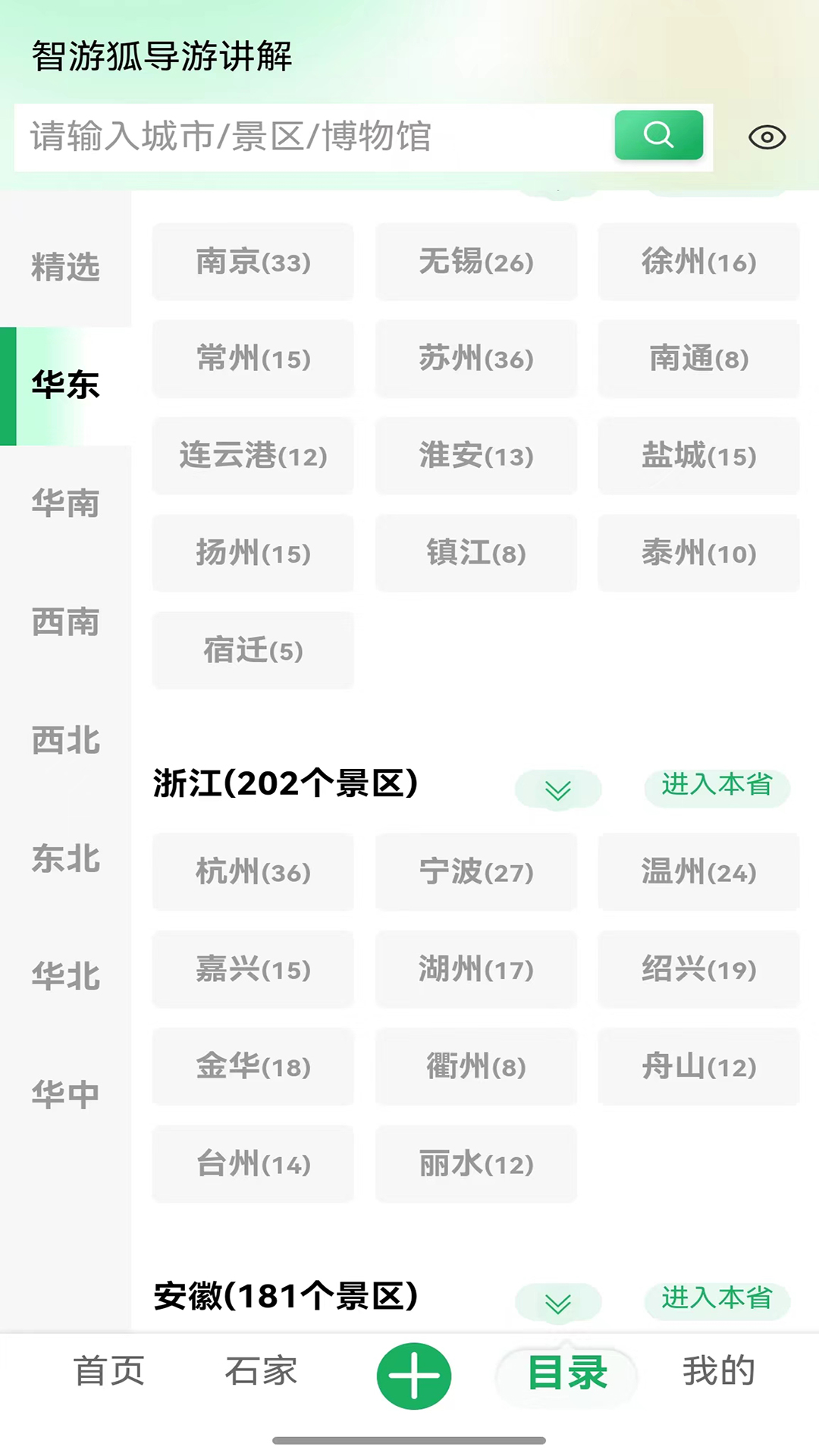Screen dimensions: 819x1456
Task: Open the 丽水(12) city entry
Action: [x=475, y=1165]
